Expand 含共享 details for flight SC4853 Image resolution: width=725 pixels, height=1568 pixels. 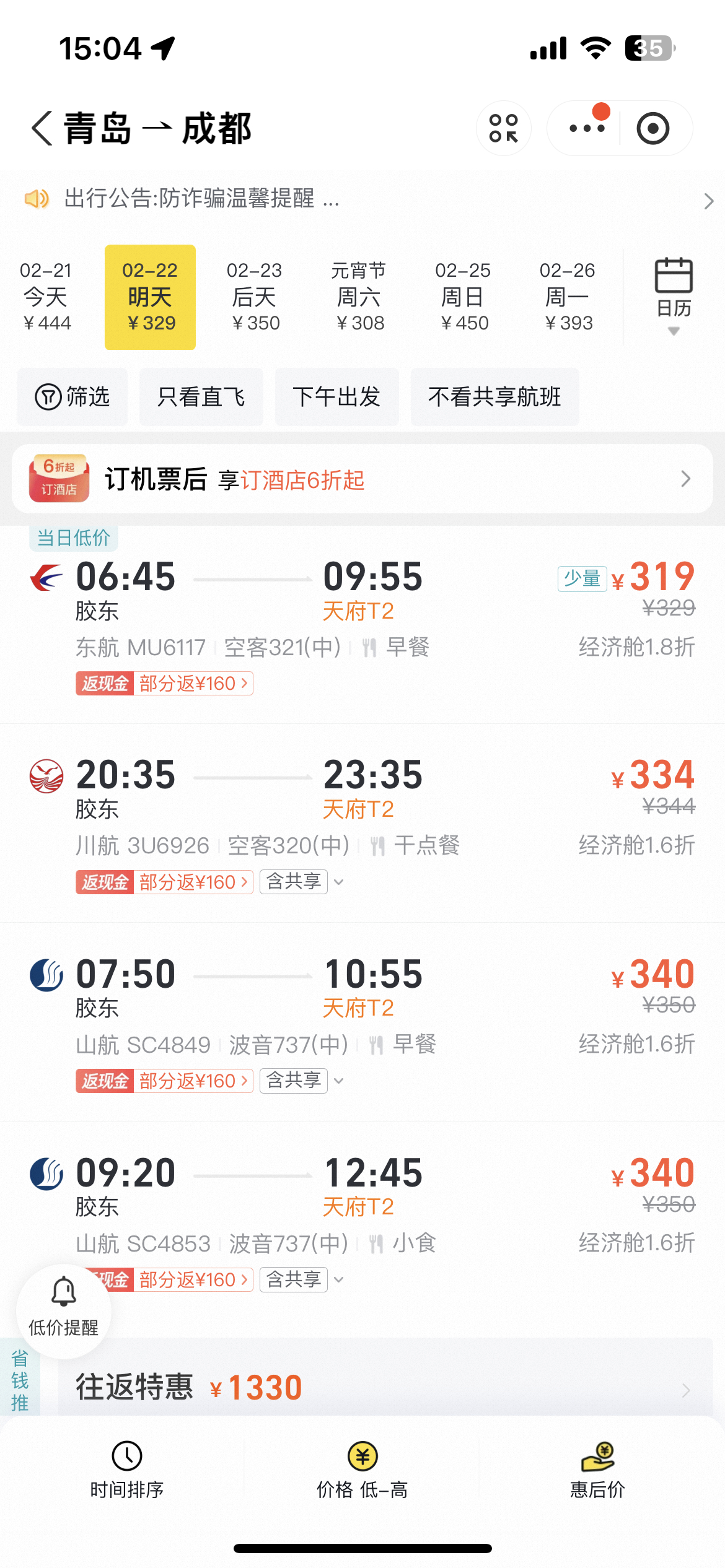click(x=302, y=1279)
